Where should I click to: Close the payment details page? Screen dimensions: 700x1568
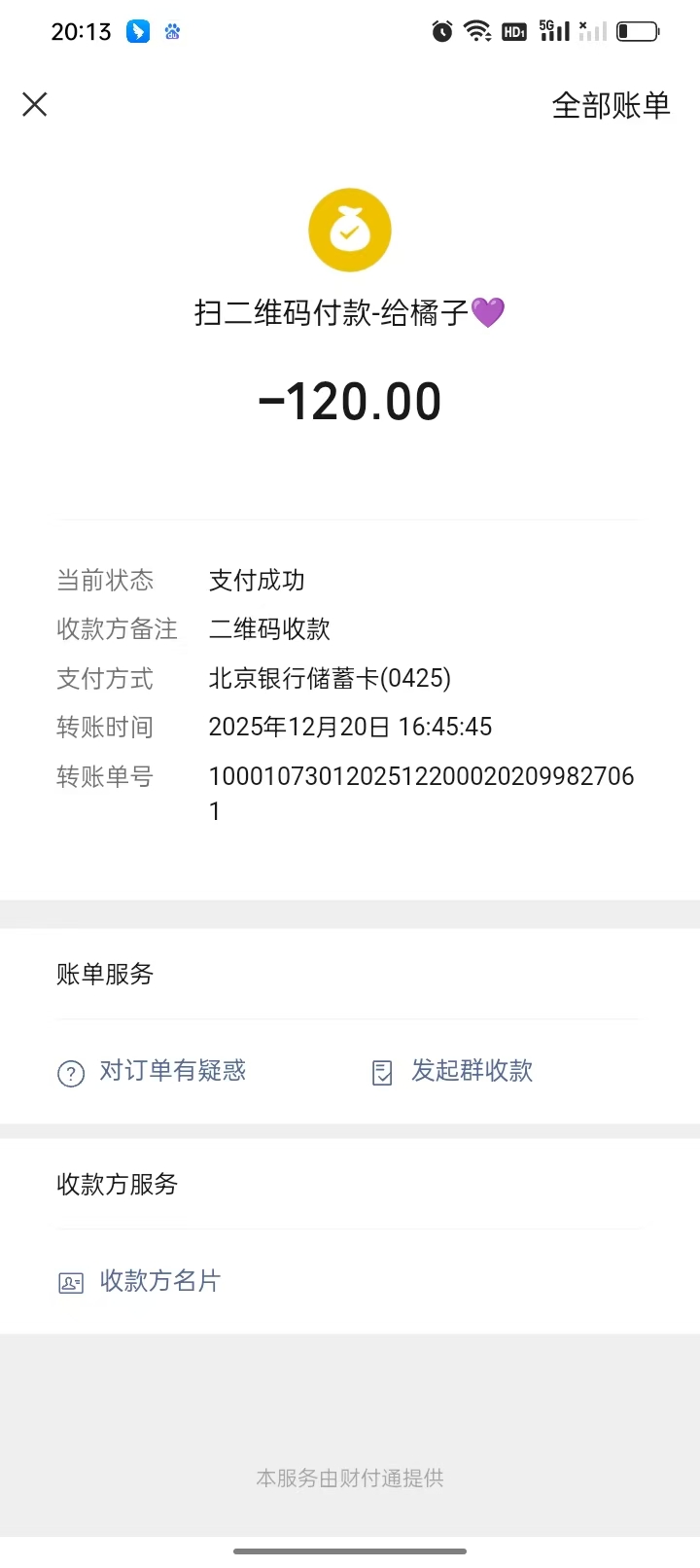[x=35, y=104]
